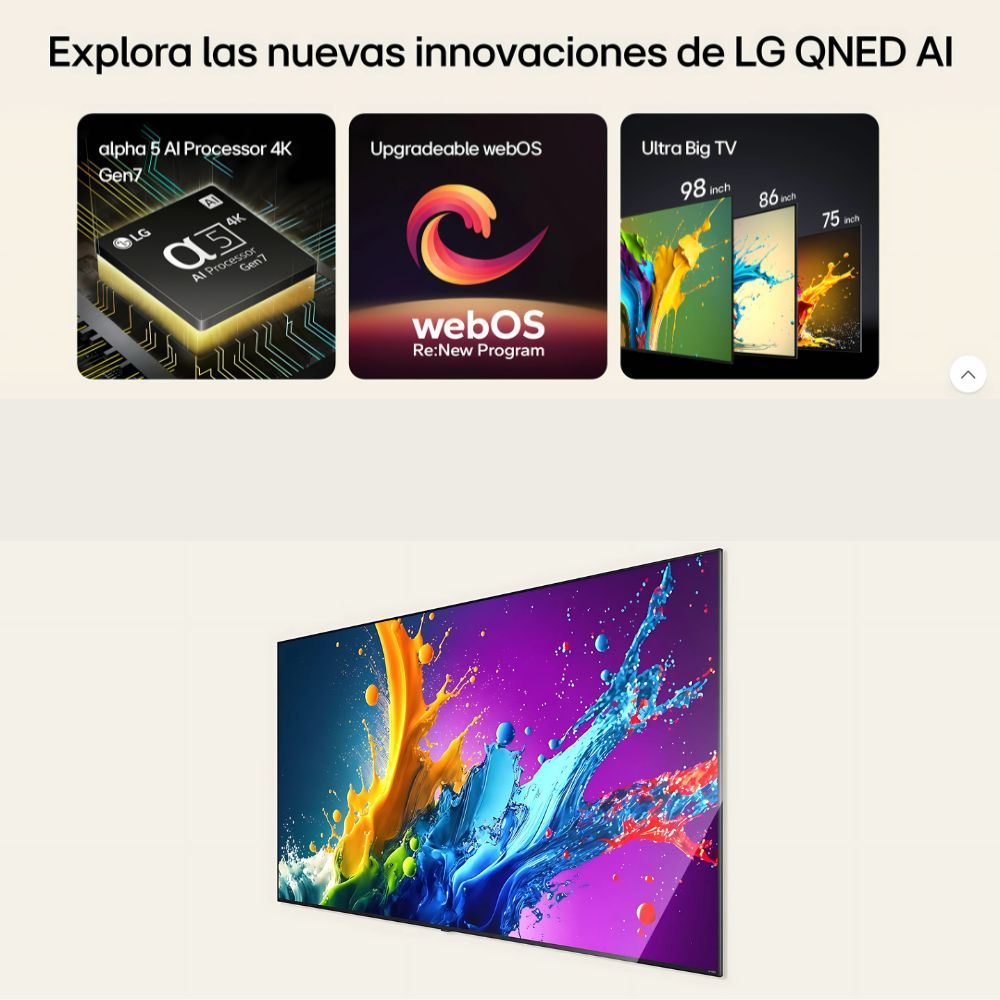
Task: Open the alpha 5 AI Processor 4K card
Action: [x=206, y=246]
